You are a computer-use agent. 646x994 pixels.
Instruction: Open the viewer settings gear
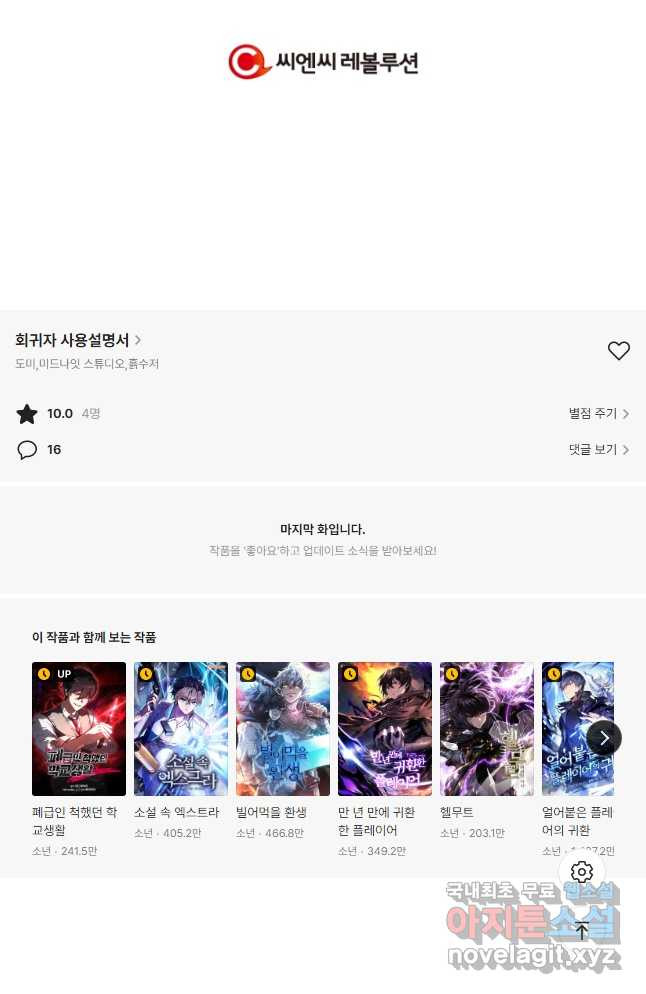click(582, 872)
